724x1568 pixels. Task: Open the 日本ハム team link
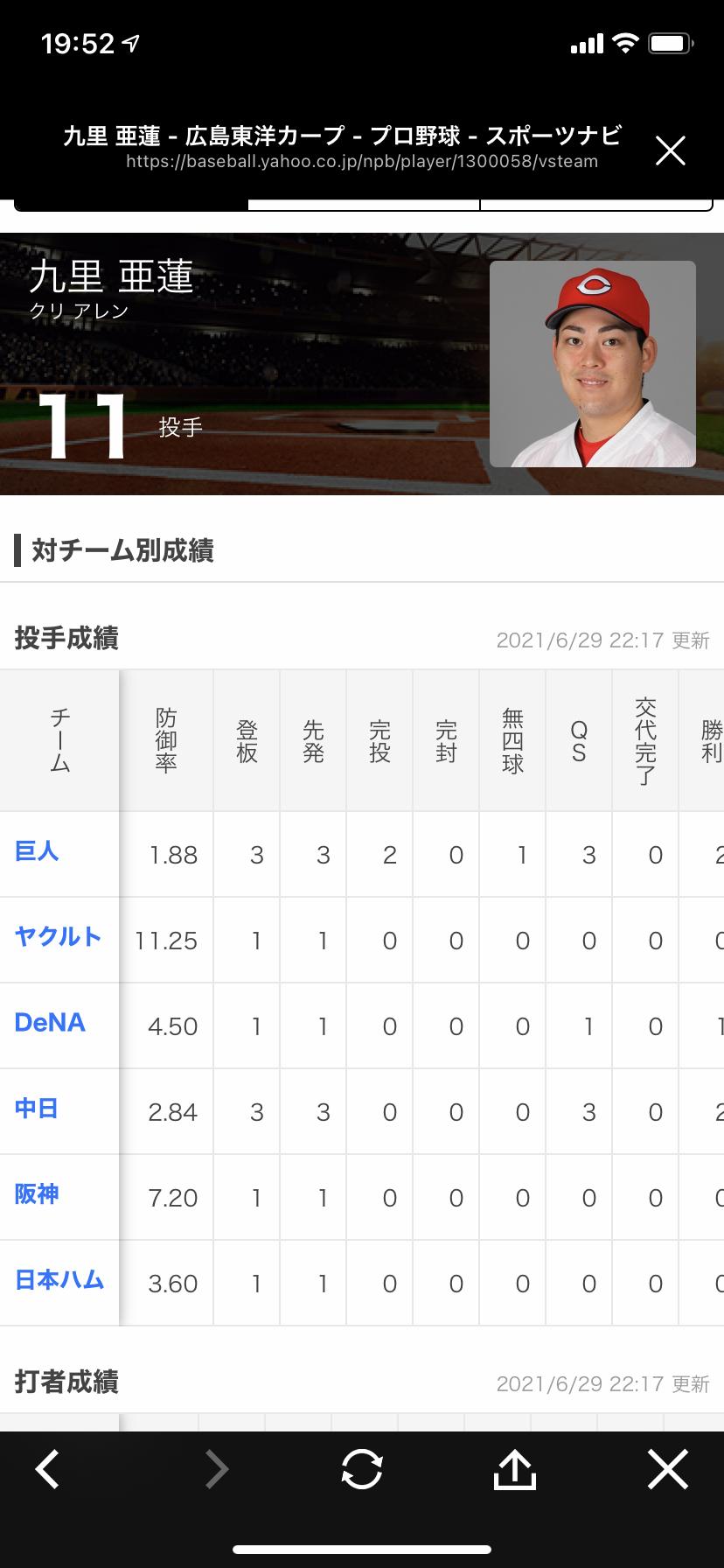pos(59,1280)
